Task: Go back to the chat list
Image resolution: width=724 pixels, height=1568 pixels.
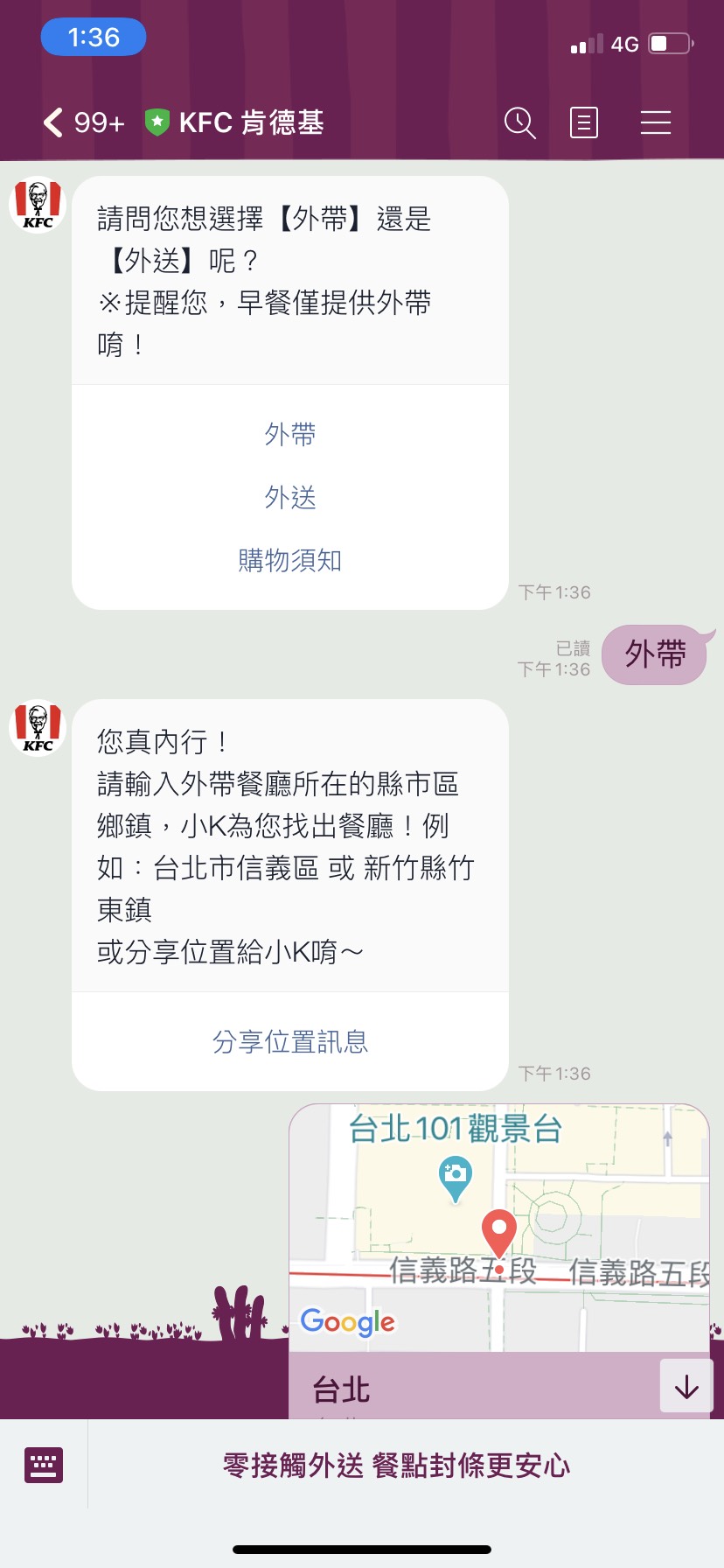Action: click(x=54, y=122)
